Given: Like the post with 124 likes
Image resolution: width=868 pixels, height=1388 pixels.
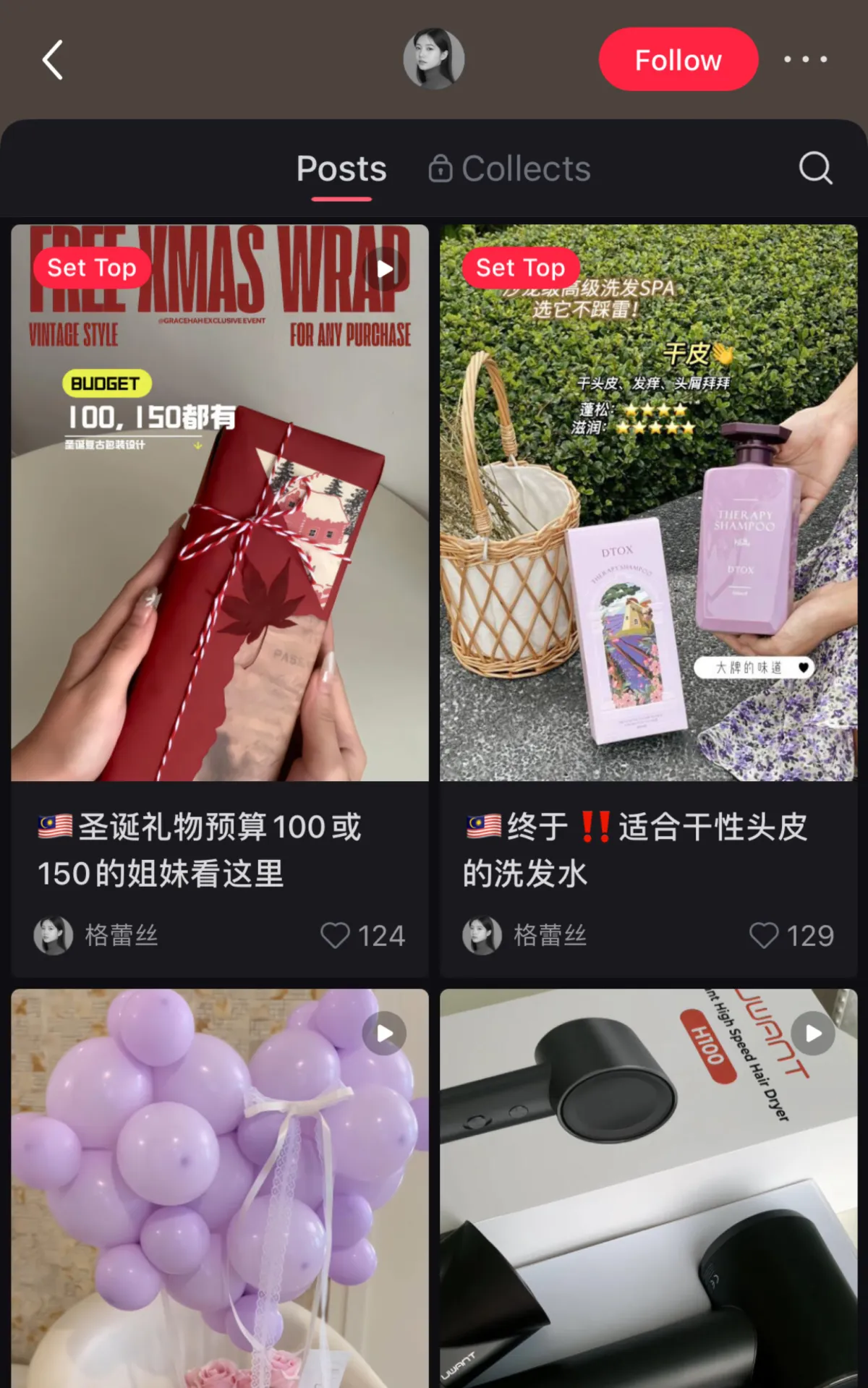Looking at the screenshot, I should 336,935.
